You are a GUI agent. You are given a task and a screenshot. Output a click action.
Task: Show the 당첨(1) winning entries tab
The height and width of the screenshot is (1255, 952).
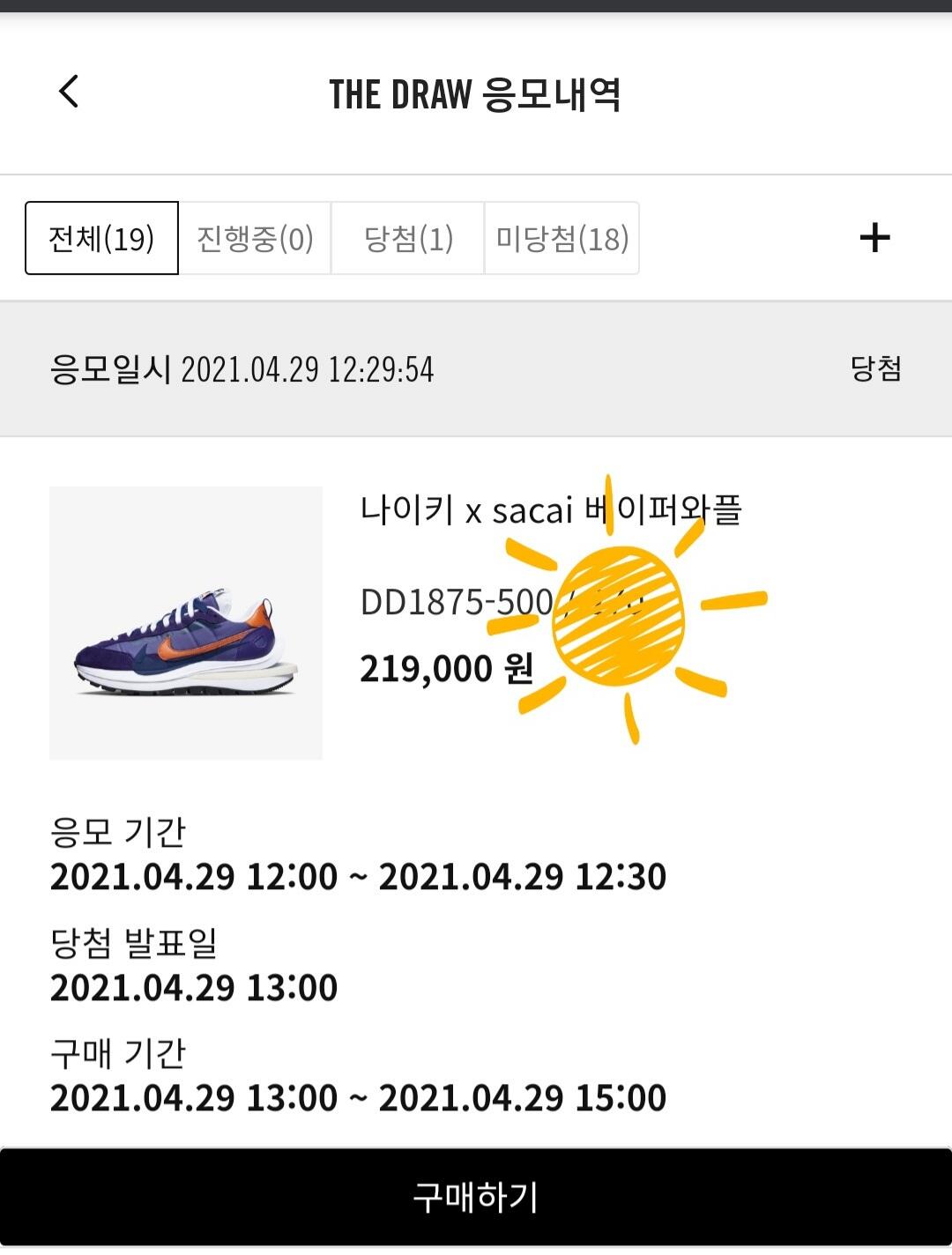coord(408,238)
